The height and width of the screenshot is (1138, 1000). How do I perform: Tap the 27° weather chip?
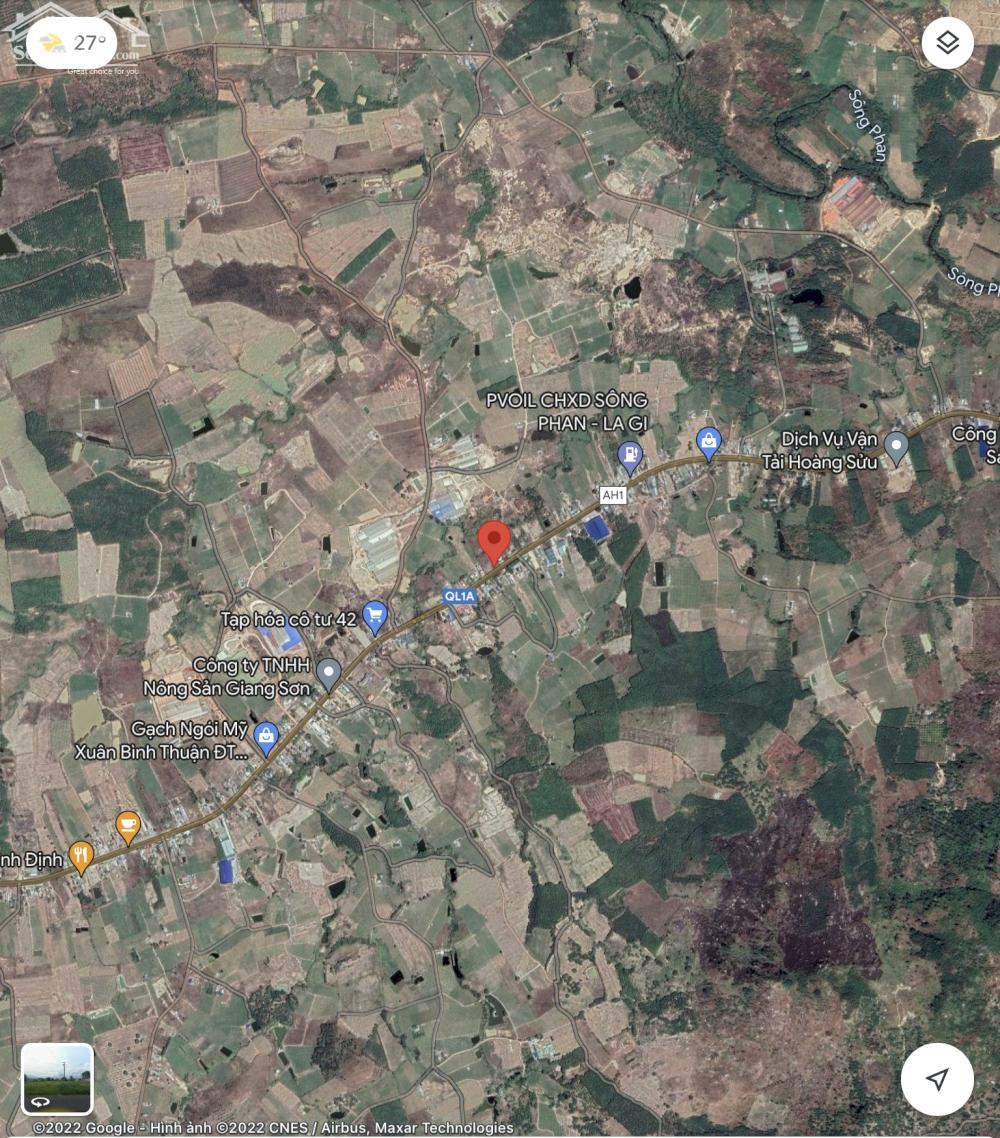(x=72, y=43)
